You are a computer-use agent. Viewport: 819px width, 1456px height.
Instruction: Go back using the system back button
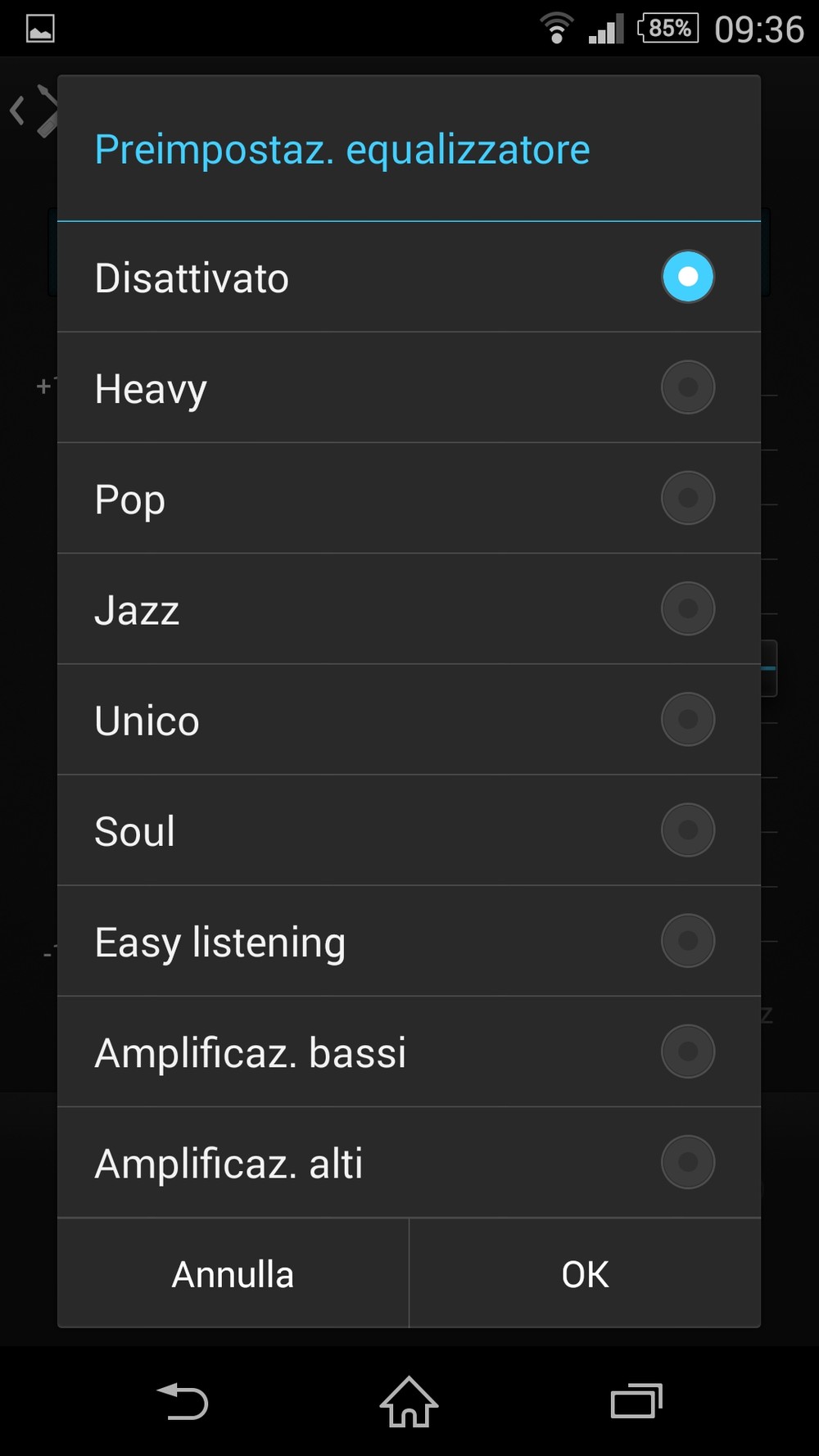[x=183, y=1401]
